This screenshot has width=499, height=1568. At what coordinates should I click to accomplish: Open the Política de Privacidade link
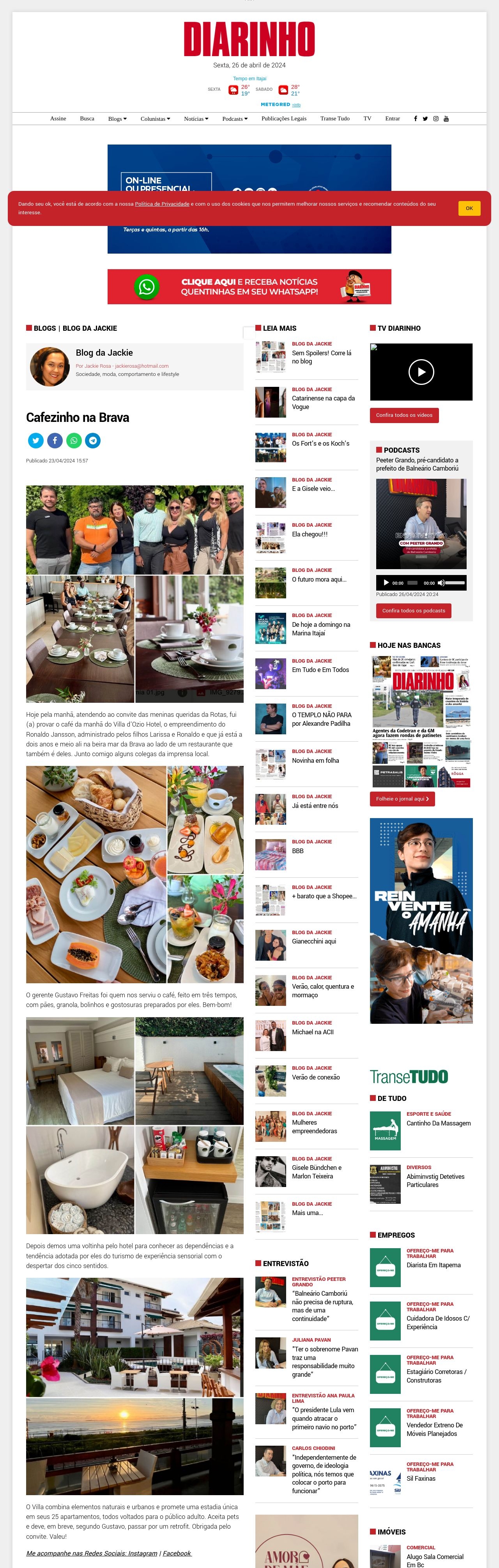click(162, 204)
